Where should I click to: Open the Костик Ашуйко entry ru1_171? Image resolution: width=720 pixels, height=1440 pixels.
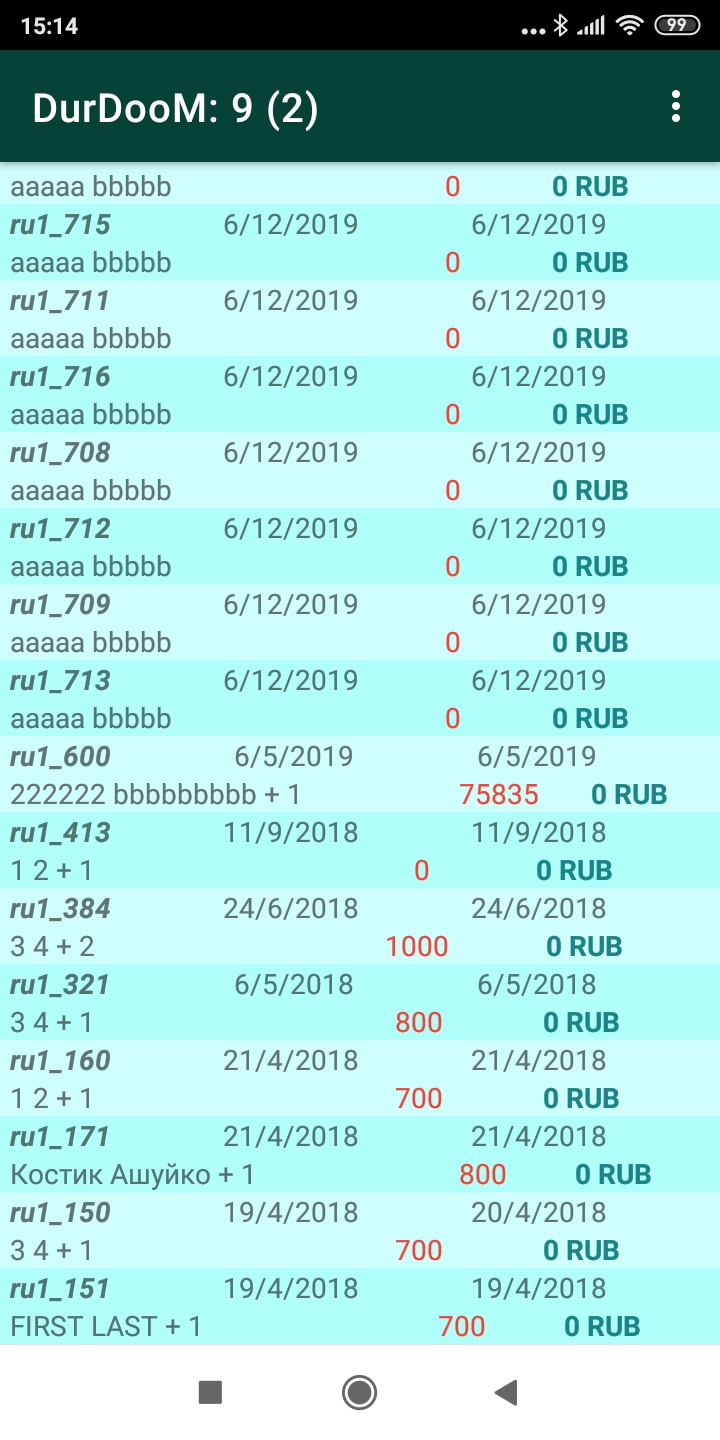pos(360,1155)
